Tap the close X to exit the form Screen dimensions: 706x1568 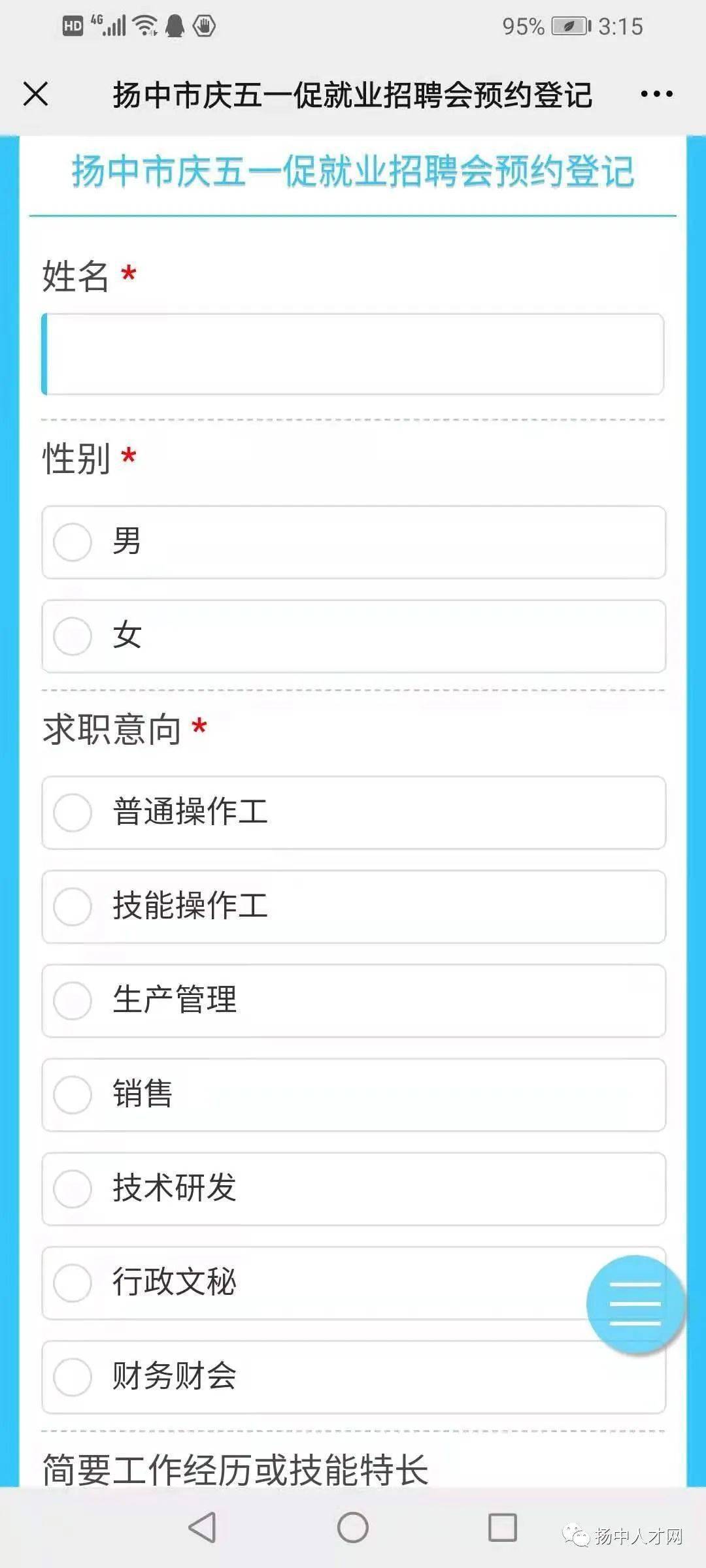point(35,94)
